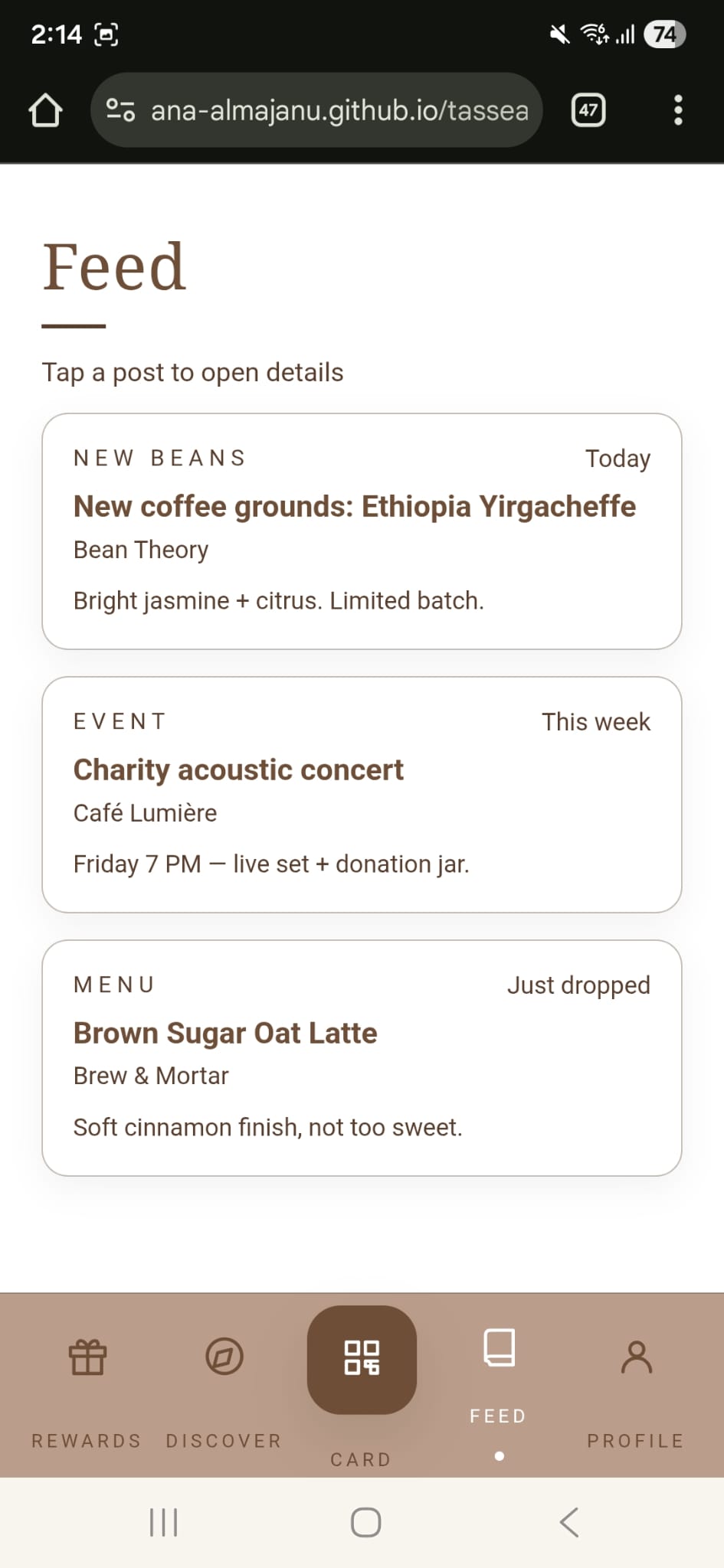Tap the active Feed indicator dot
The width and height of the screenshot is (724, 1568).
(500, 1457)
